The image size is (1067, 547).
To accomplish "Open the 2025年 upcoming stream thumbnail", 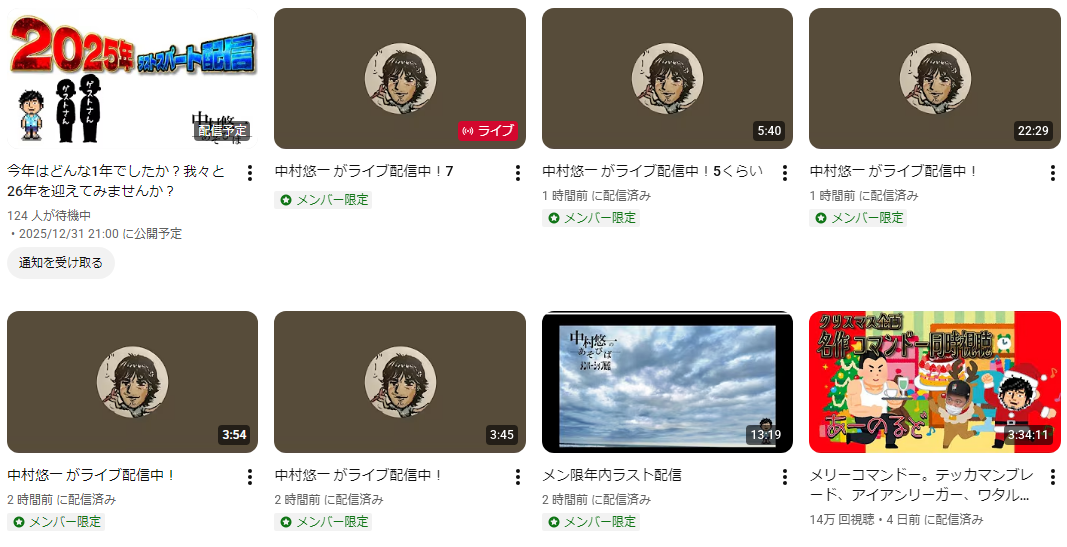I will click(x=132, y=78).
